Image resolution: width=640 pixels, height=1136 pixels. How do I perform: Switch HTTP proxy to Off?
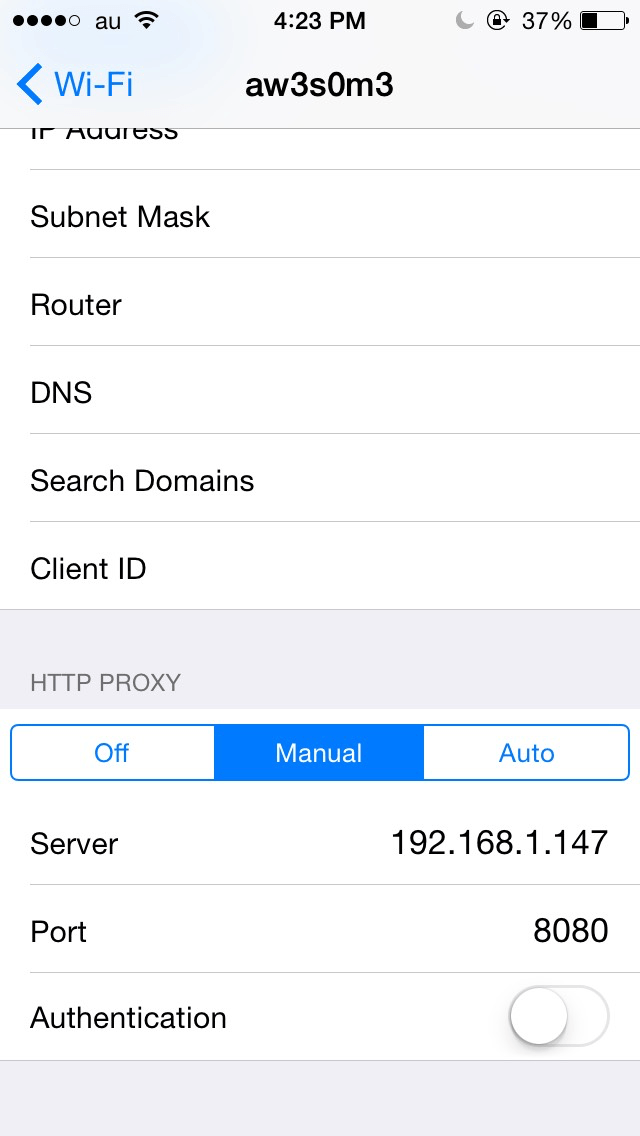coord(112,753)
